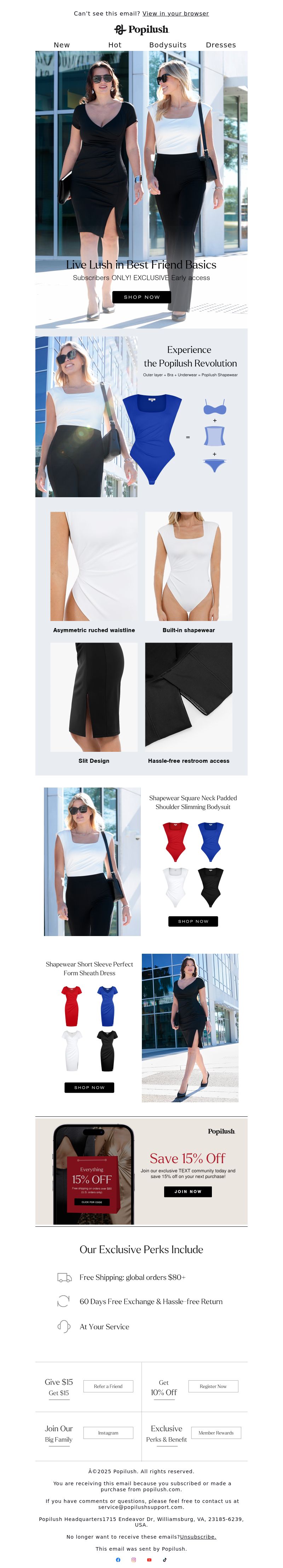Browse the Bodysuits category
Viewport: 283px width, 1568px height.
(x=167, y=45)
